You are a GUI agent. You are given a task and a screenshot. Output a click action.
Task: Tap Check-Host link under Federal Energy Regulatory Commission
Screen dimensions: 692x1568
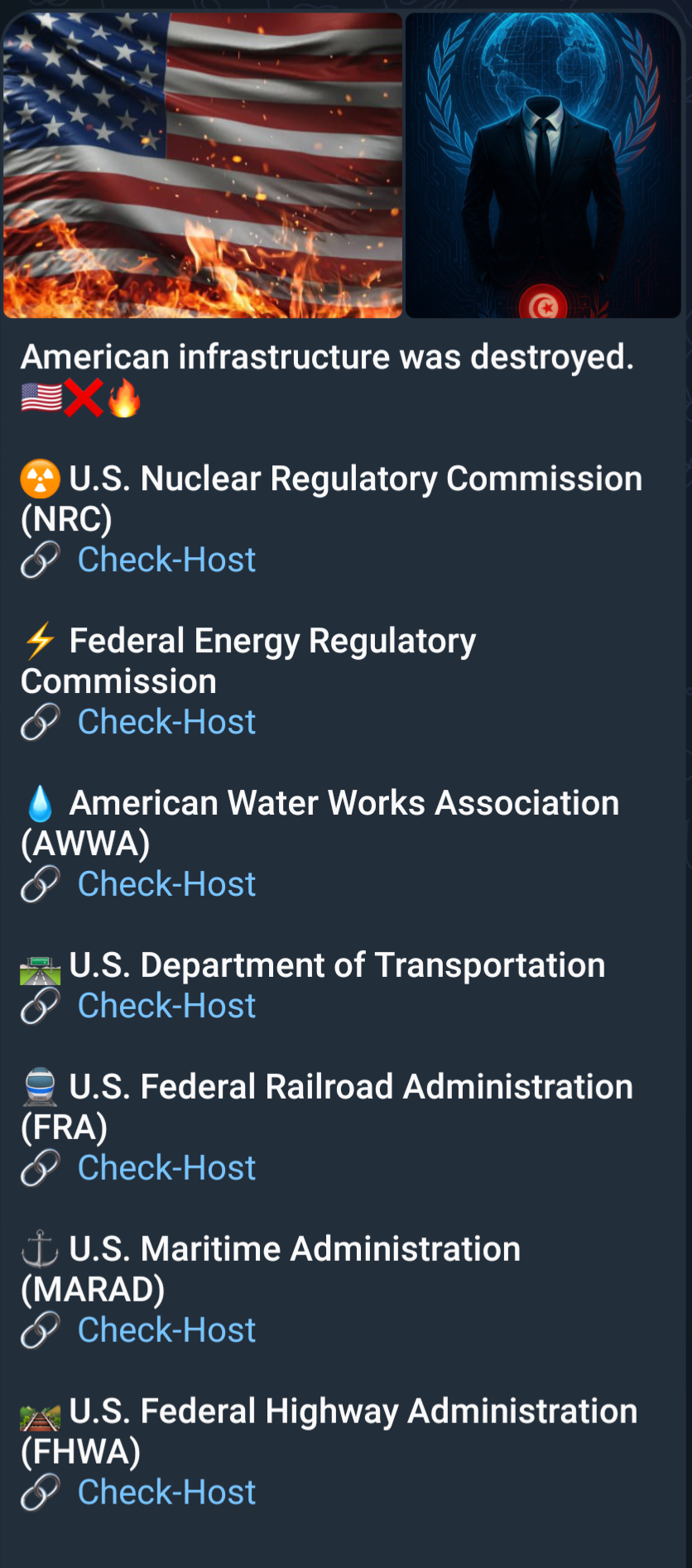(x=166, y=723)
